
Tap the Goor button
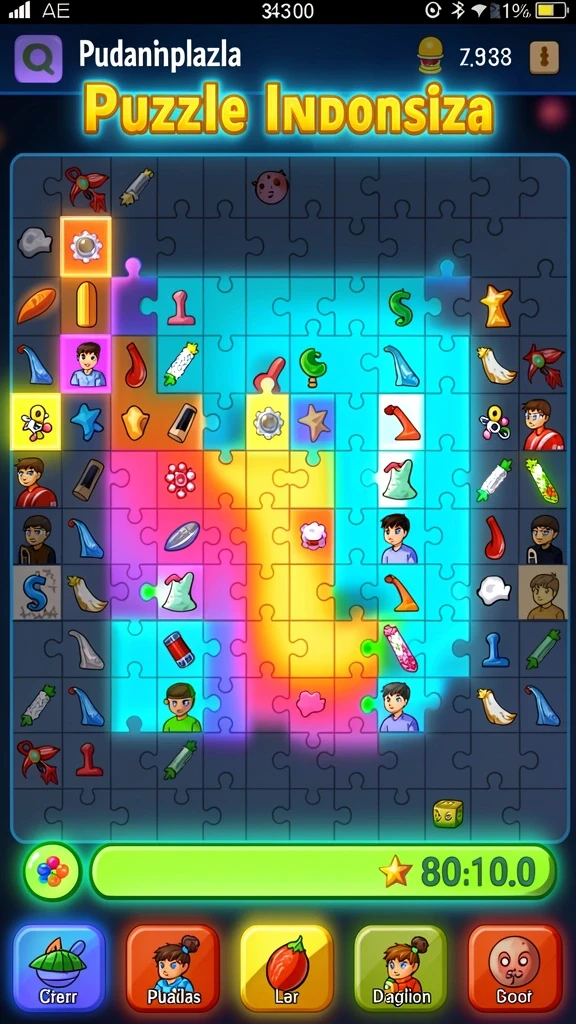click(515, 968)
